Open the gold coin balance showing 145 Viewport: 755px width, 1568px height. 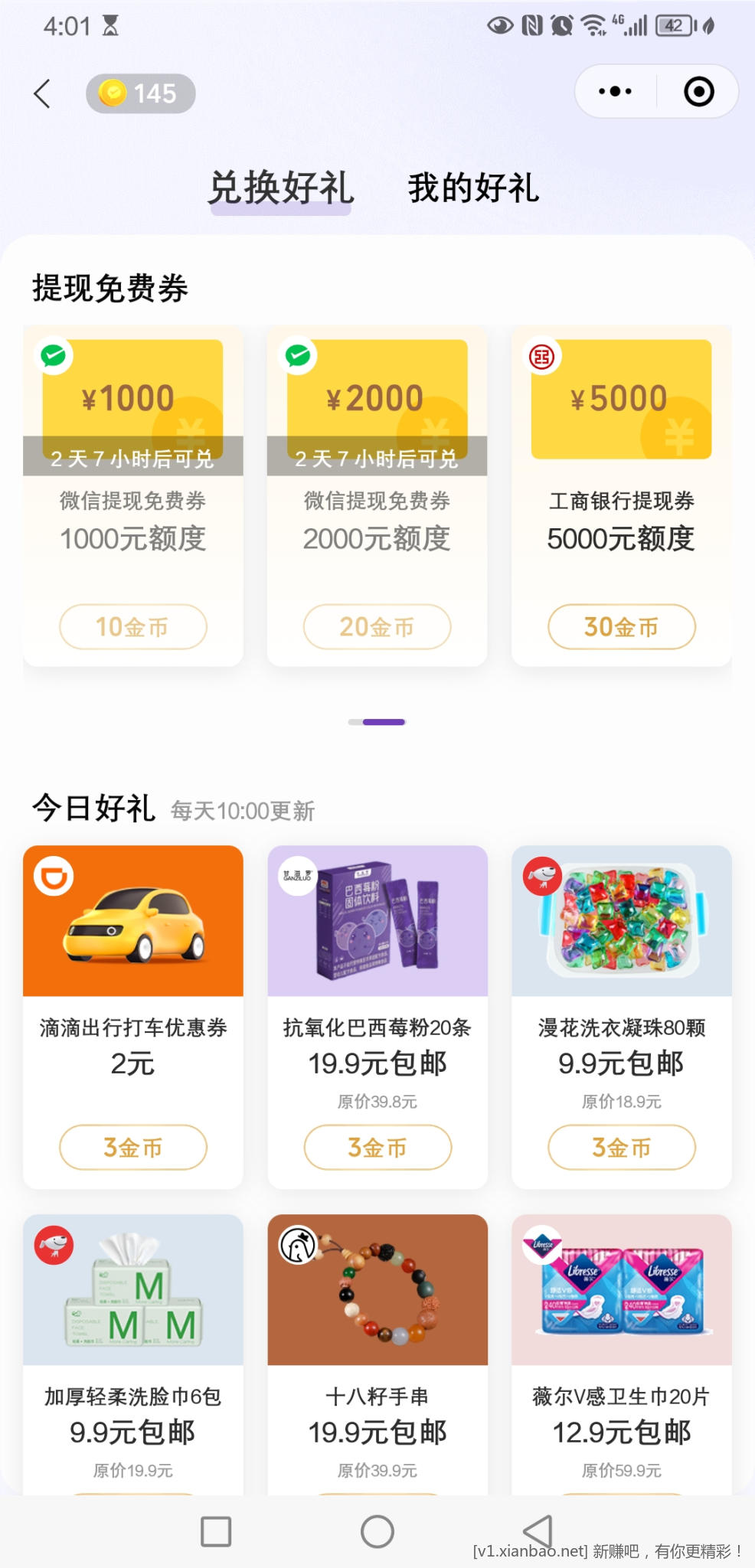[140, 93]
